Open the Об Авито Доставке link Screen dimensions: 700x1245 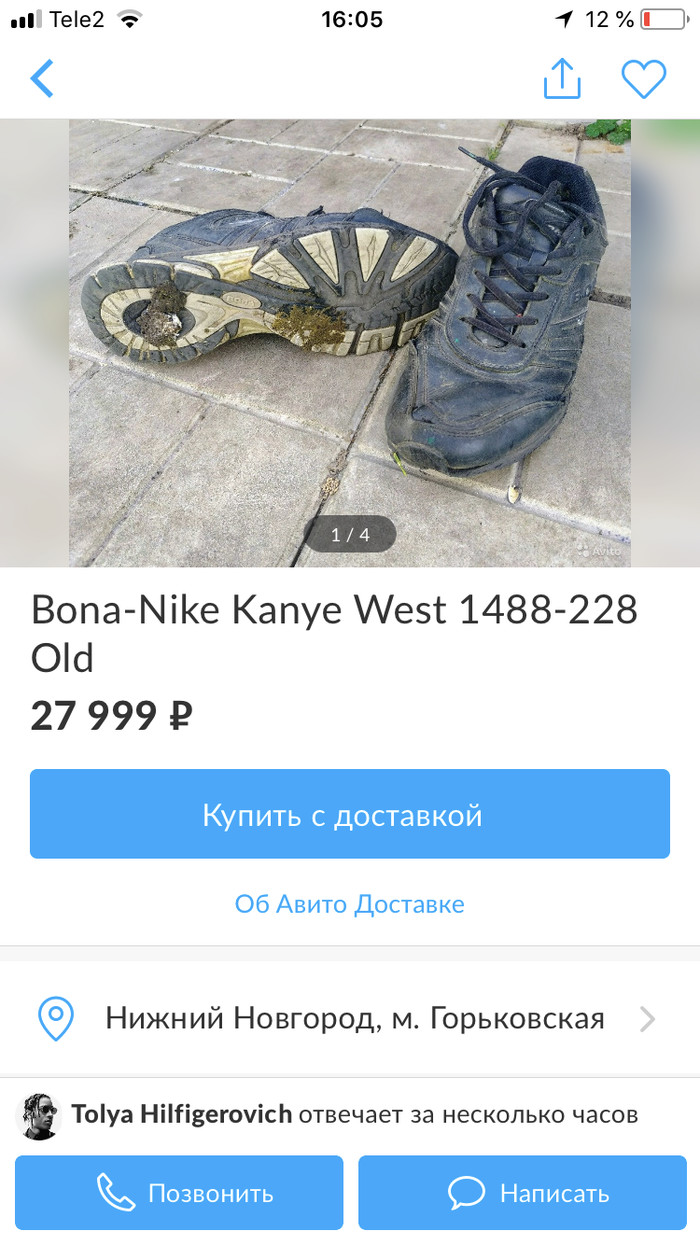pyautogui.click(x=349, y=904)
